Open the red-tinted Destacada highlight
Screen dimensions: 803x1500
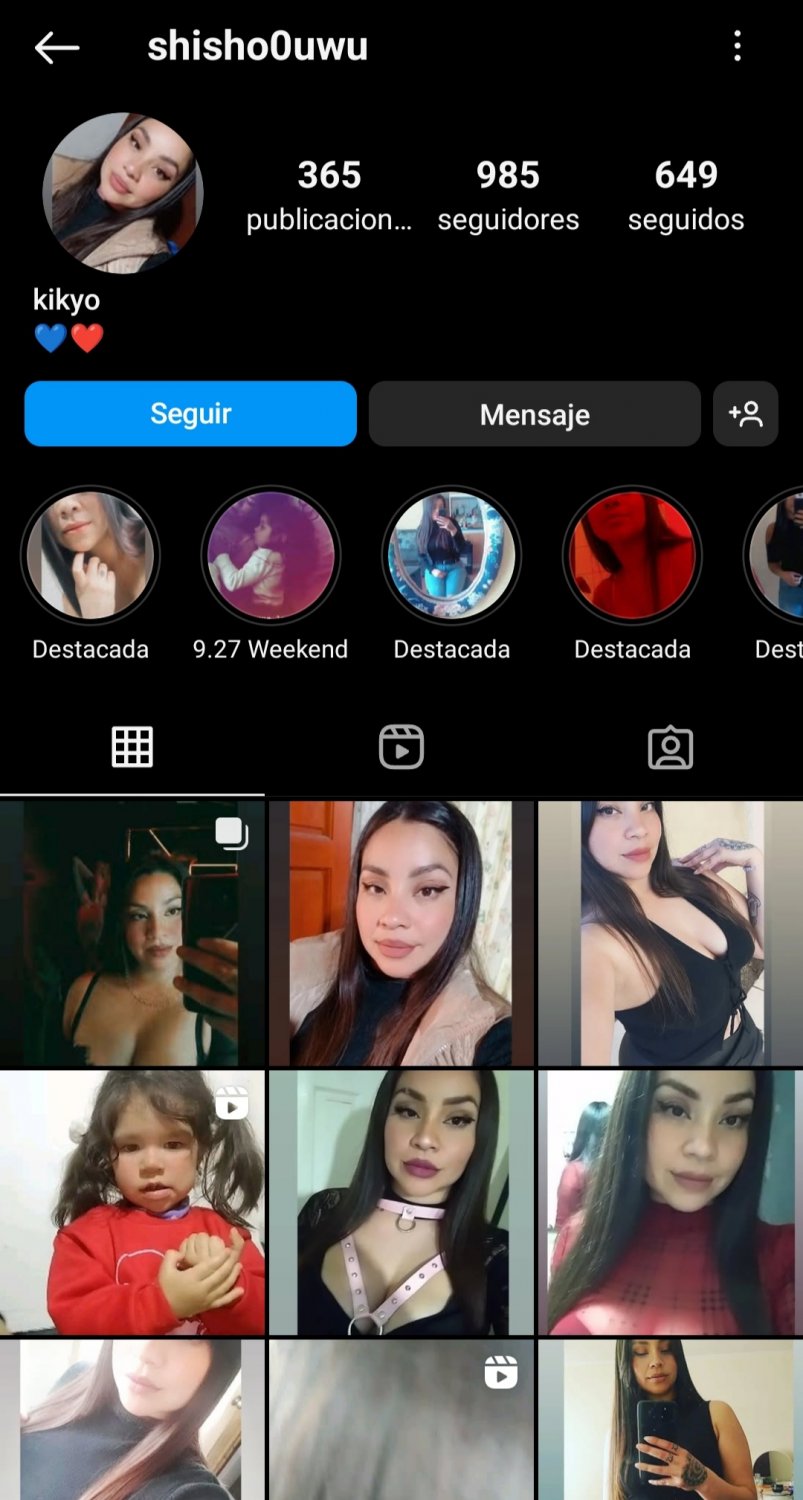pos(632,556)
